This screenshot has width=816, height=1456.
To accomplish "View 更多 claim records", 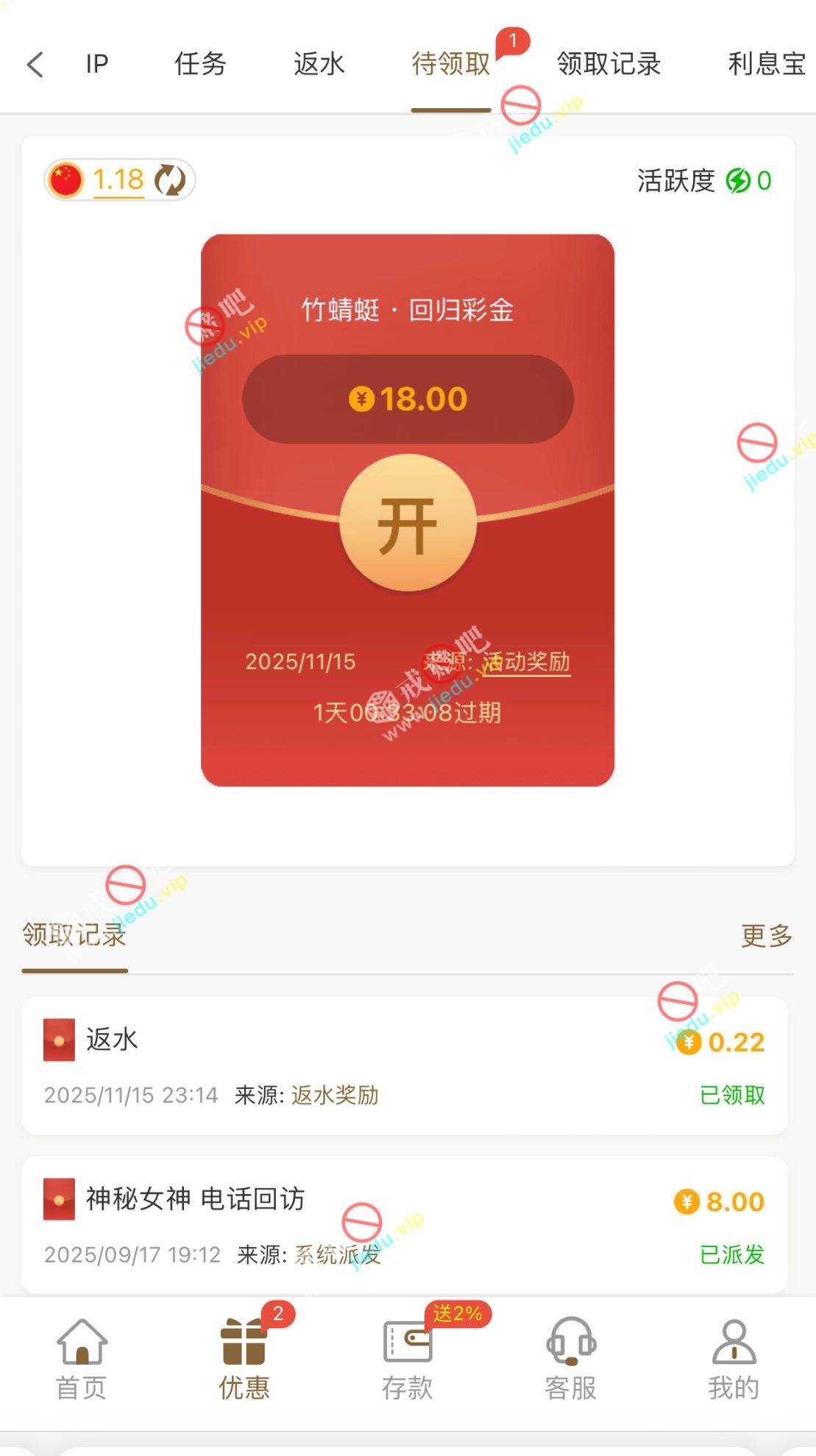I will point(766,936).
